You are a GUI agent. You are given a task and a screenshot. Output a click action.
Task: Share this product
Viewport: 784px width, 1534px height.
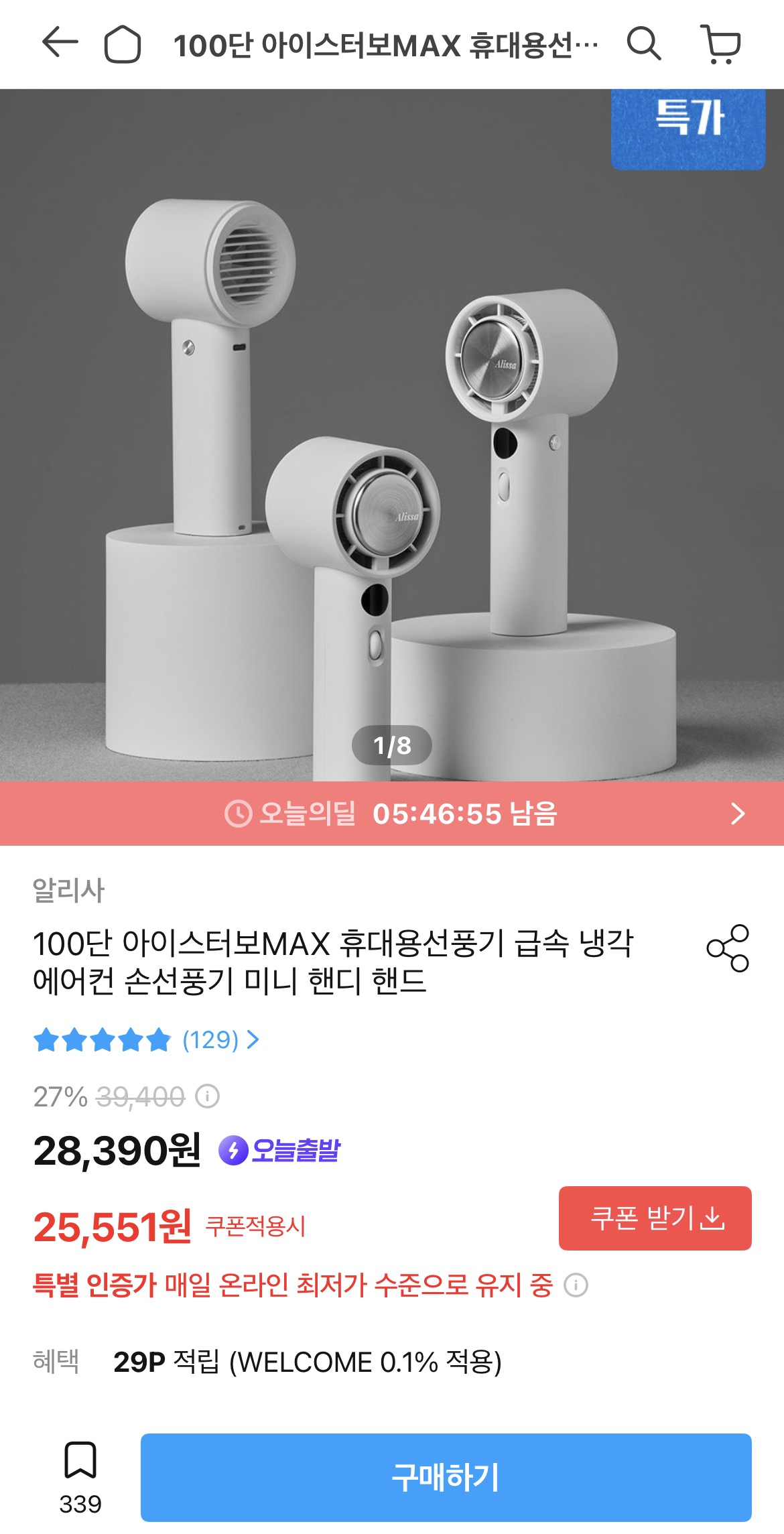point(728,948)
